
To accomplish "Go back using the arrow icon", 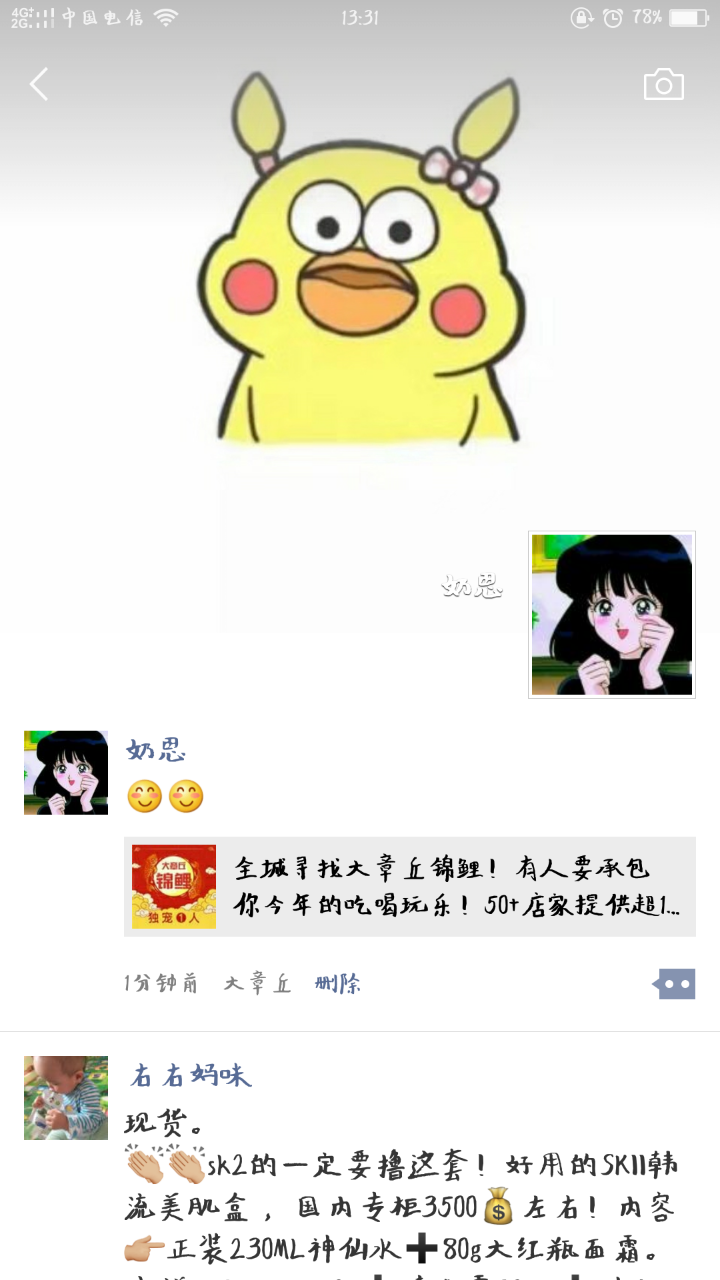I will 39,85.
